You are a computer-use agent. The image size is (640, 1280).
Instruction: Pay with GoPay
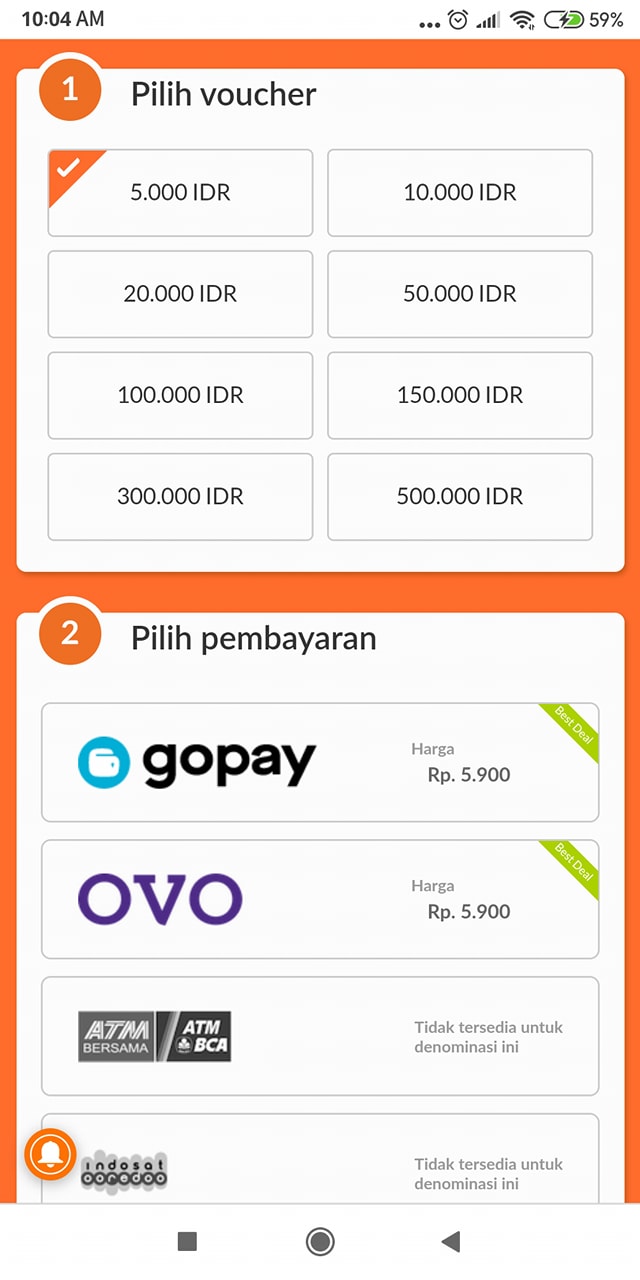[x=320, y=762]
